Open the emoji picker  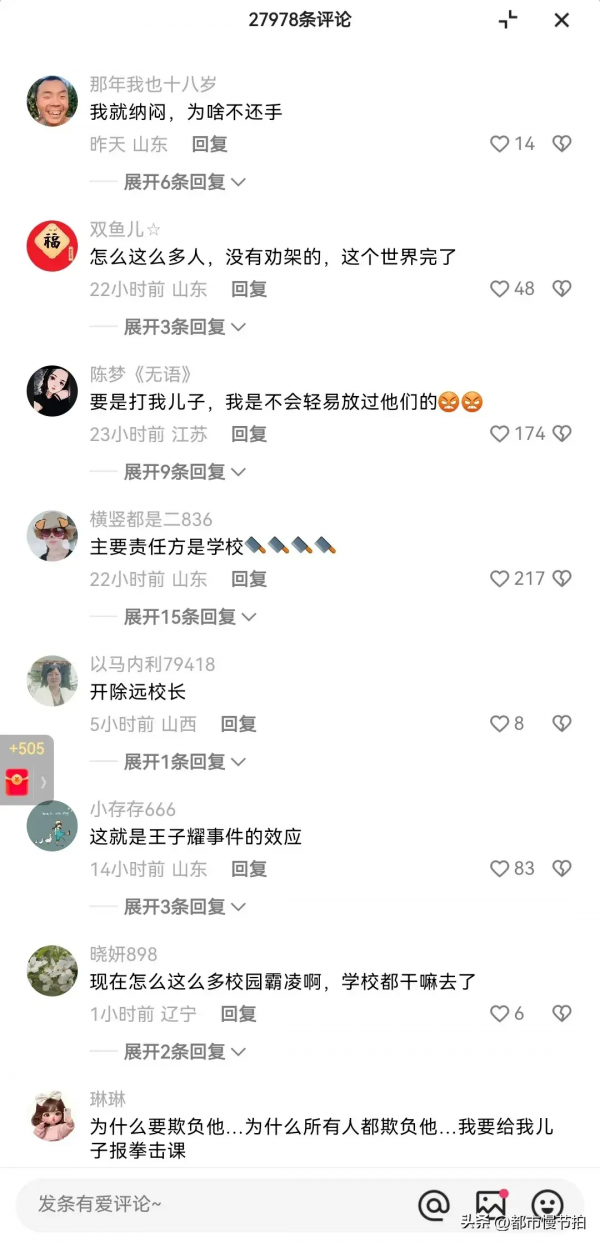click(x=547, y=1205)
